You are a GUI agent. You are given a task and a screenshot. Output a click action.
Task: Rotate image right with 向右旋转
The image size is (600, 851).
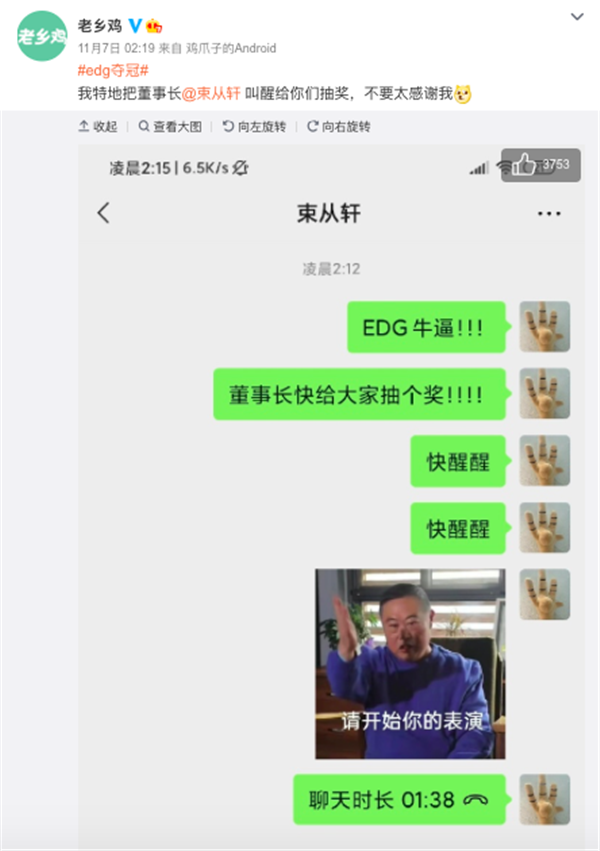click(x=339, y=127)
